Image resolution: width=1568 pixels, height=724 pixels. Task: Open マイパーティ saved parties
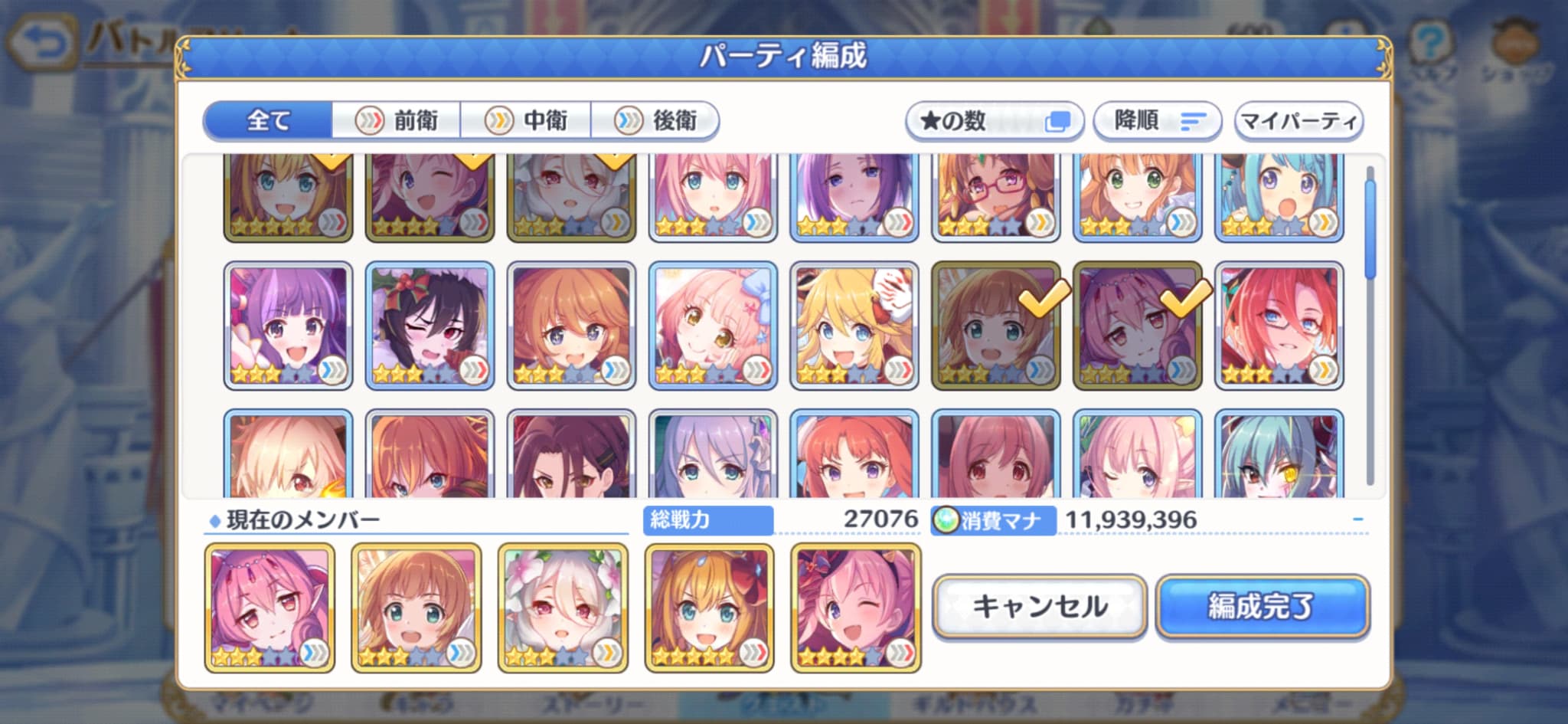[1298, 121]
